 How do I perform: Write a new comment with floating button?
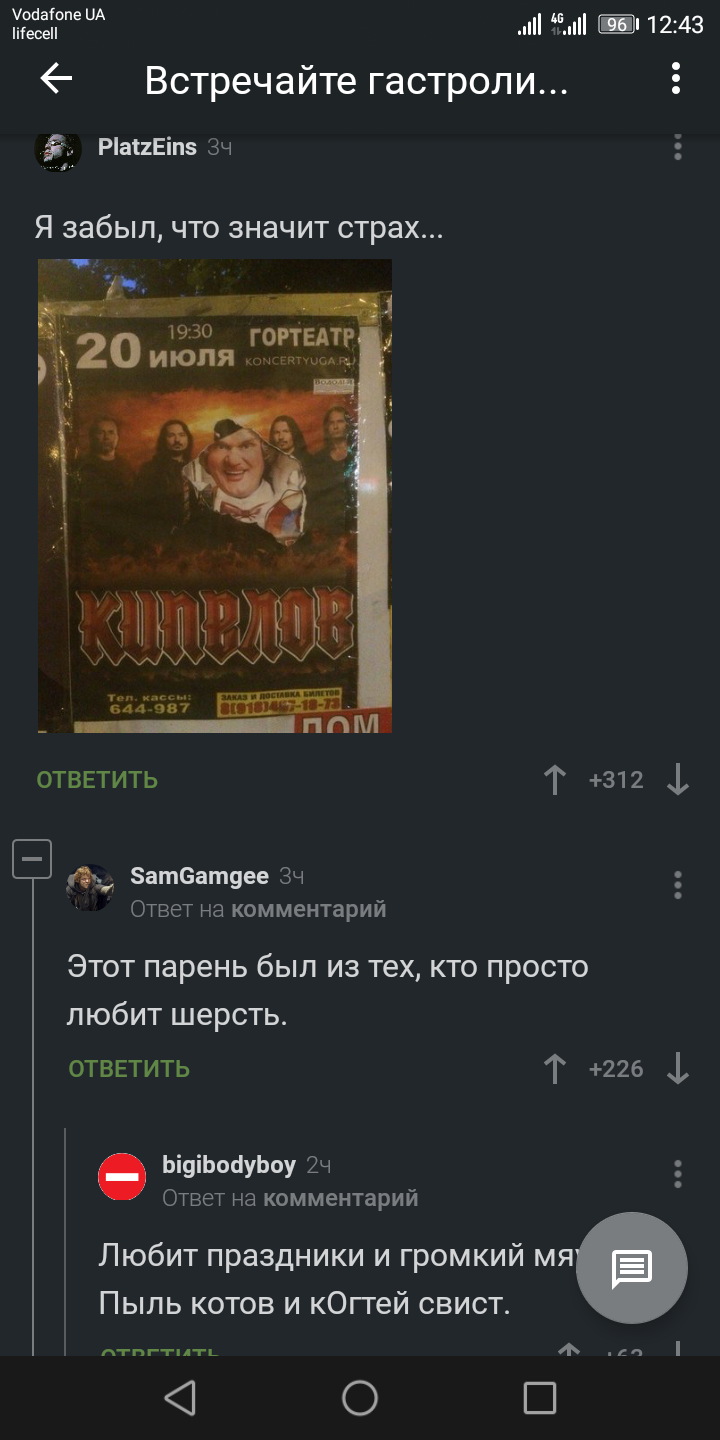(x=632, y=1268)
